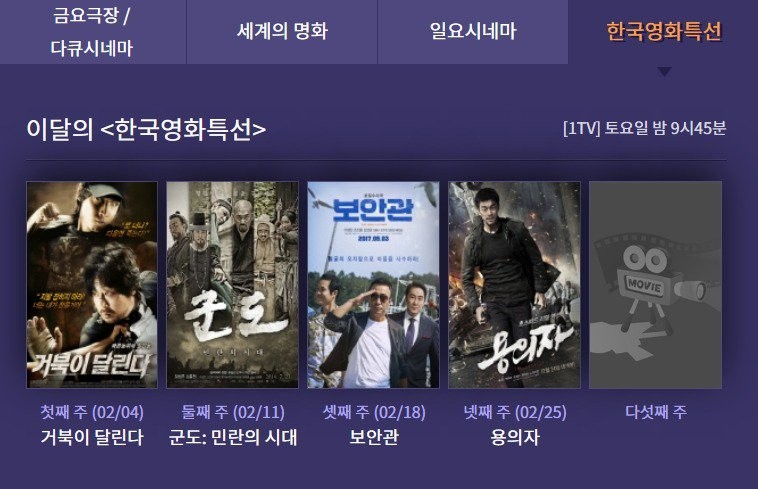Select the 한국영화특선 tab
This screenshot has height=489, width=758.
click(x=663, y=31)
